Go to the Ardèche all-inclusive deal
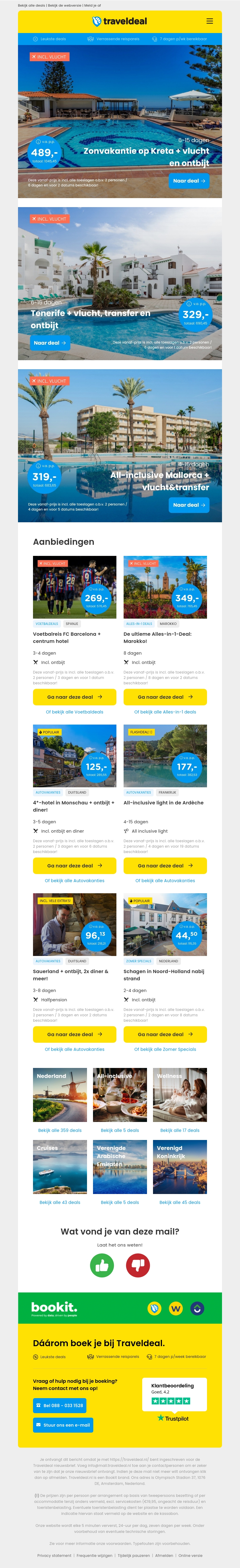Viewport: 240px width, 1568px height. coord(165,866)
